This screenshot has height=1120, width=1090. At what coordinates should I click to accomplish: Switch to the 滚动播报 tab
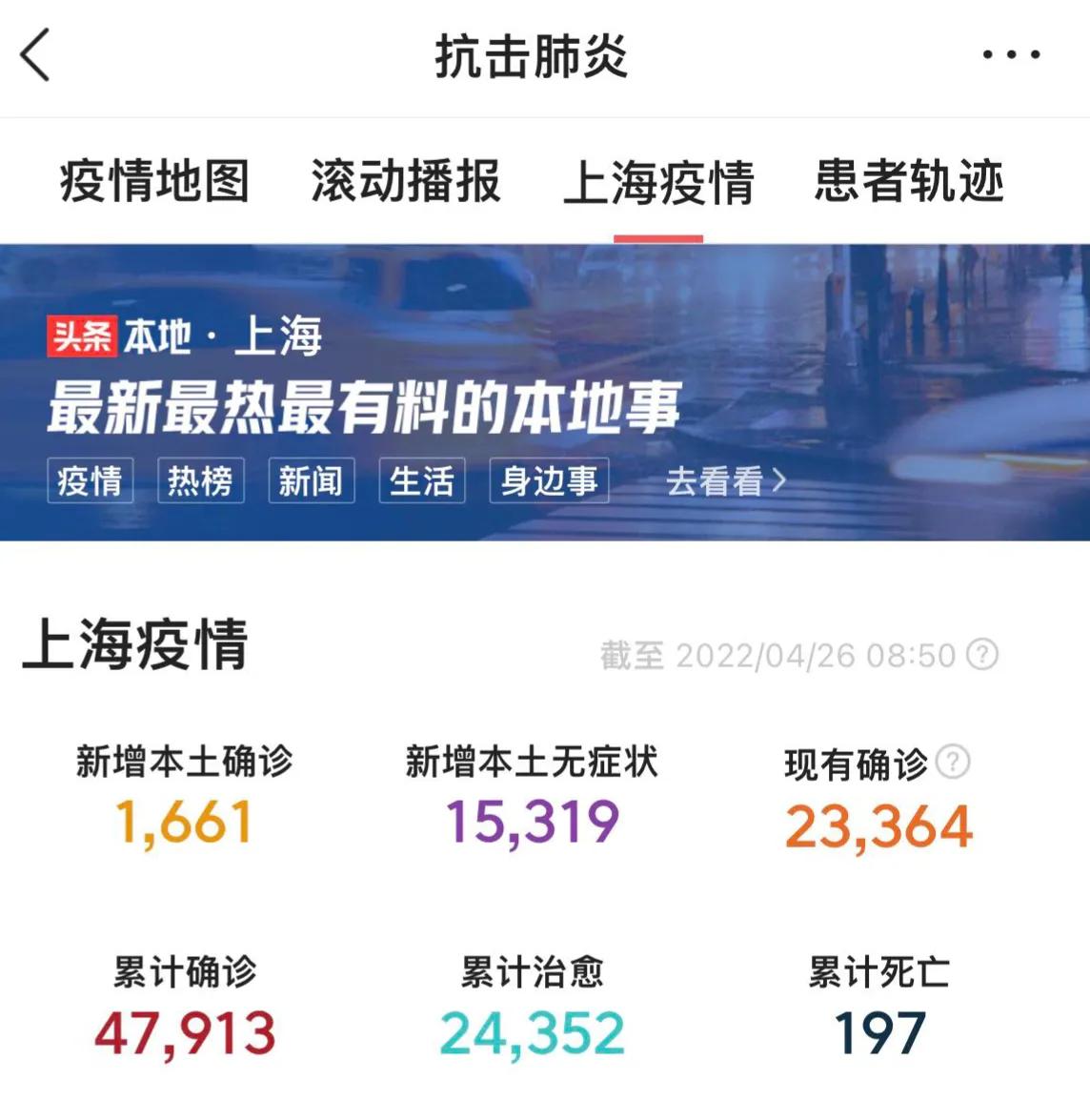point(406,183)
